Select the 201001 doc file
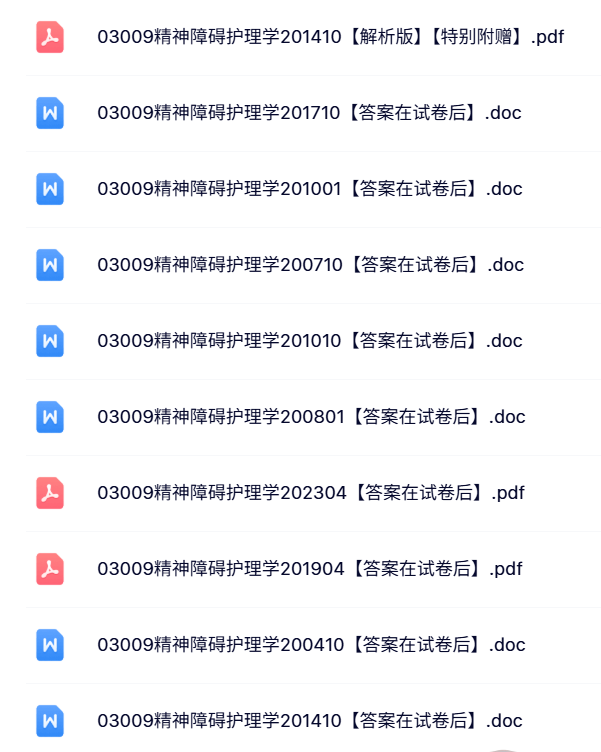This screenshot has height=752, width=601. click(x=309, y=189)
